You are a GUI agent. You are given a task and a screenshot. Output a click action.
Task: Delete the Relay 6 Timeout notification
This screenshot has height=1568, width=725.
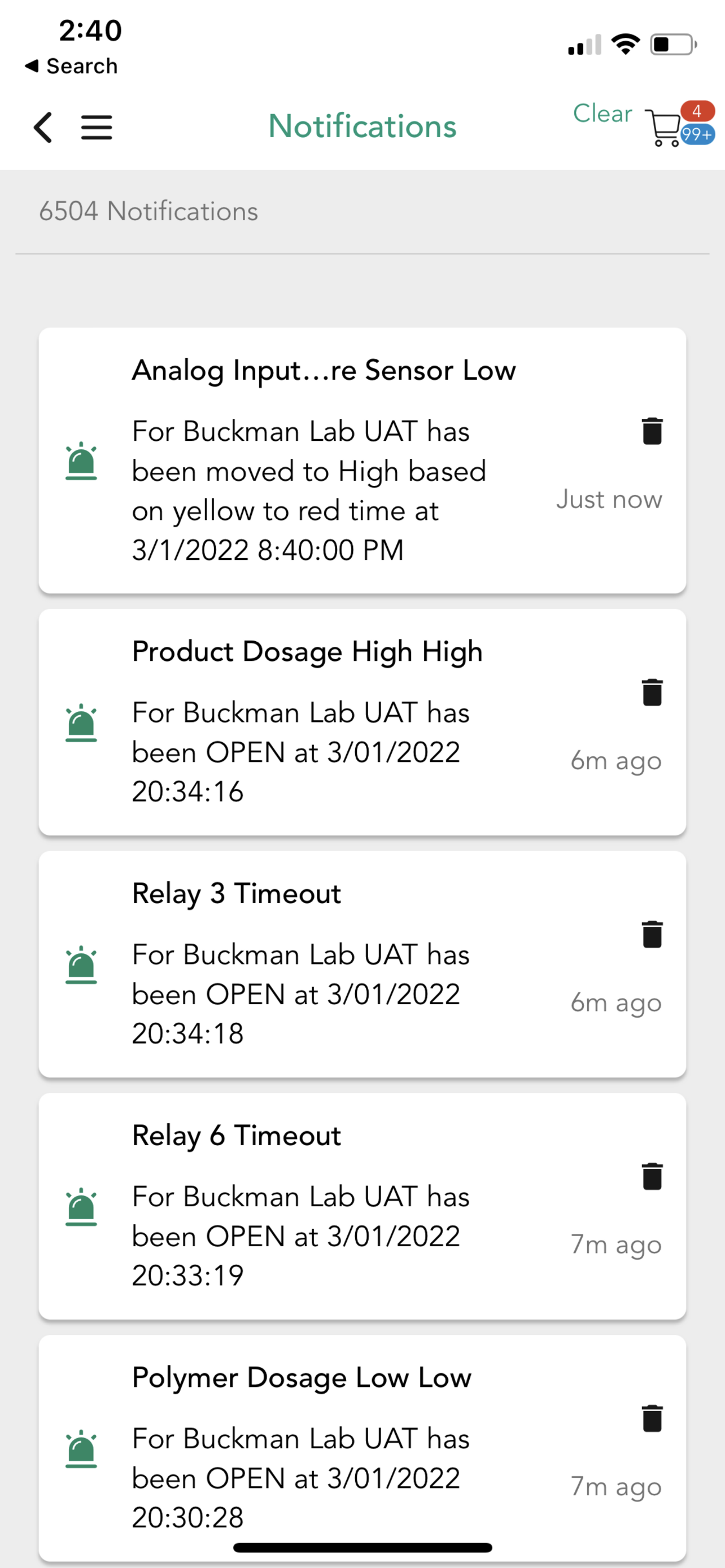tap(652, 1176)
